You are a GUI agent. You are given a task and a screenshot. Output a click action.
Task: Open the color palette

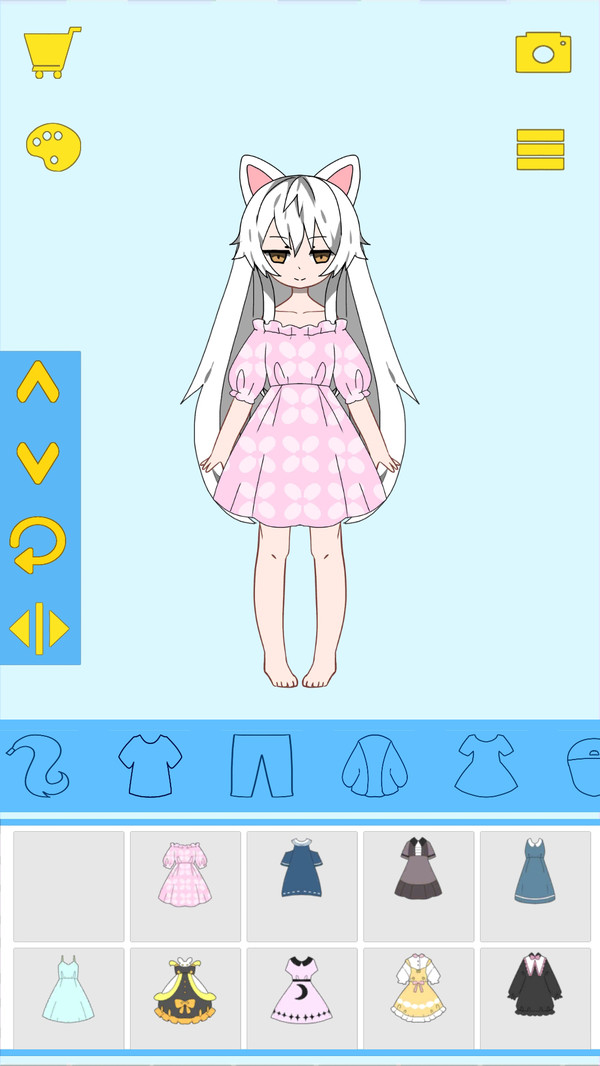pos(53,147)
